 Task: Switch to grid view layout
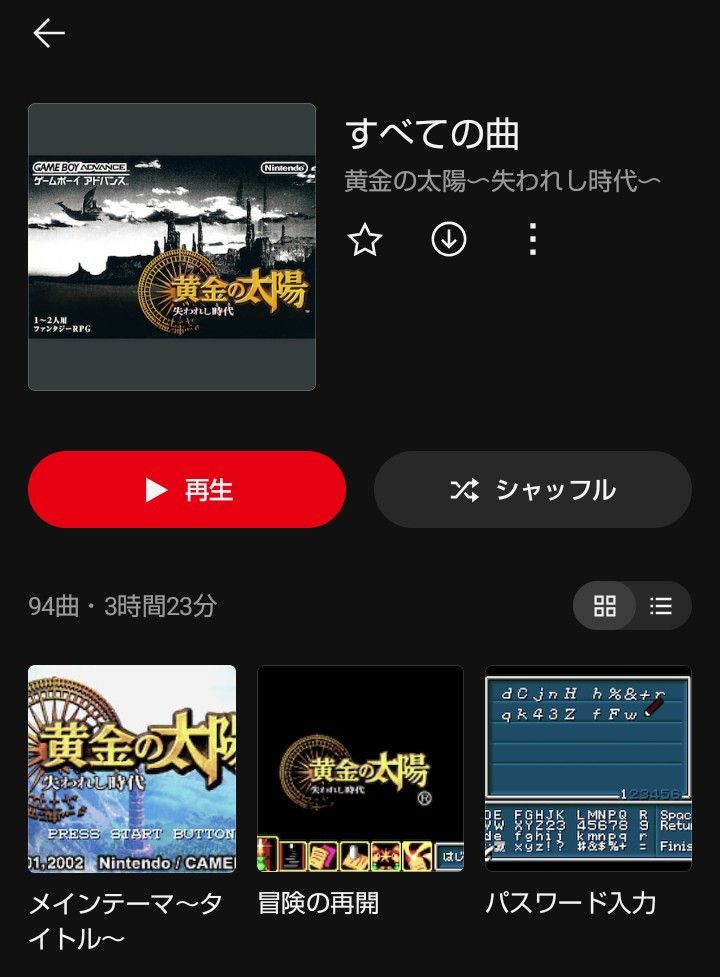click(605, 606)
